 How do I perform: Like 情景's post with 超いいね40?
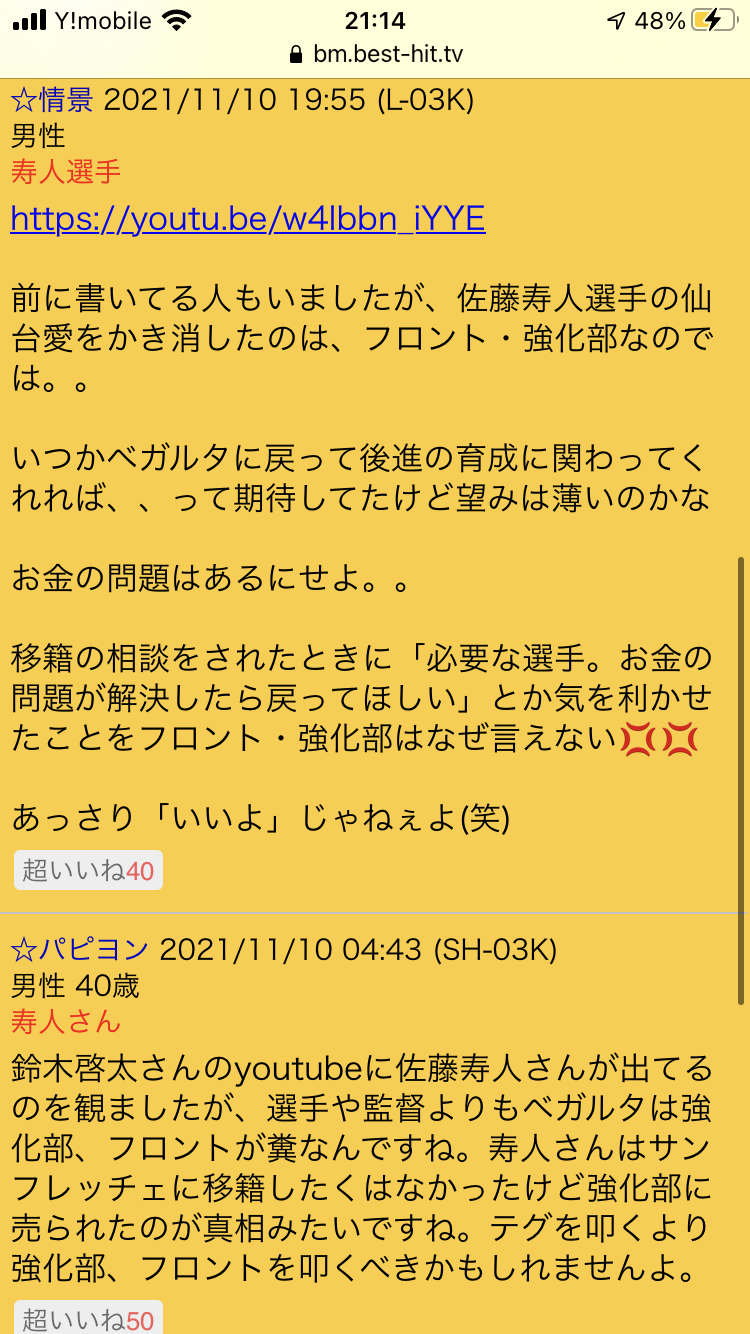coord(88,871)
